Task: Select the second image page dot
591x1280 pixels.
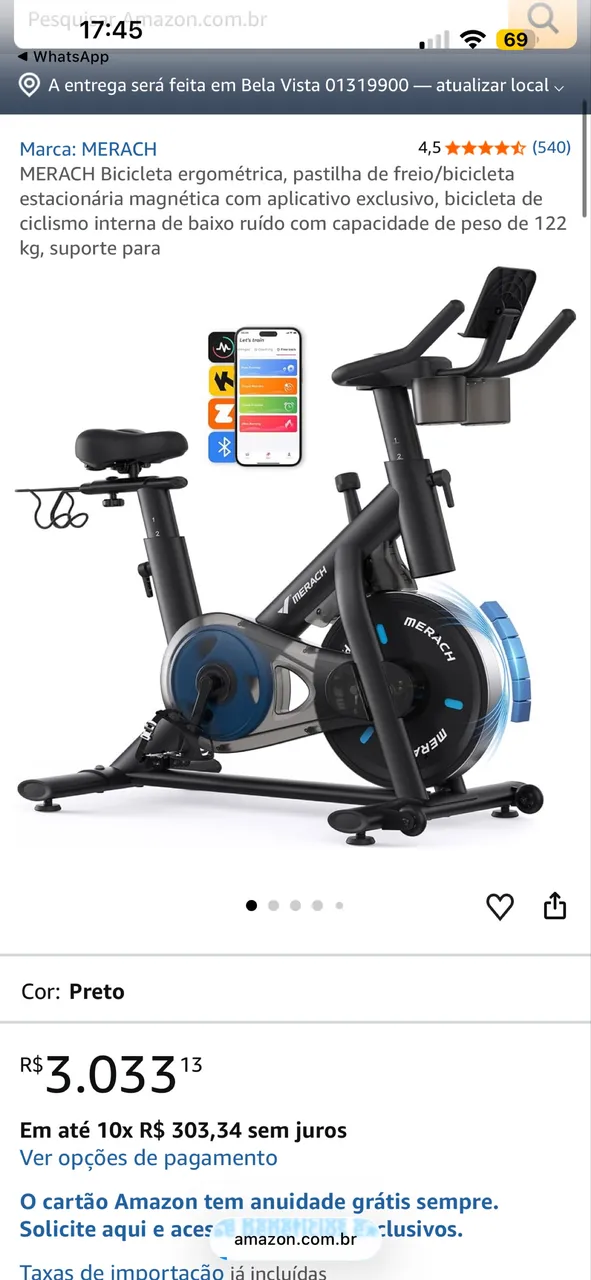Action: coord(273,905)
